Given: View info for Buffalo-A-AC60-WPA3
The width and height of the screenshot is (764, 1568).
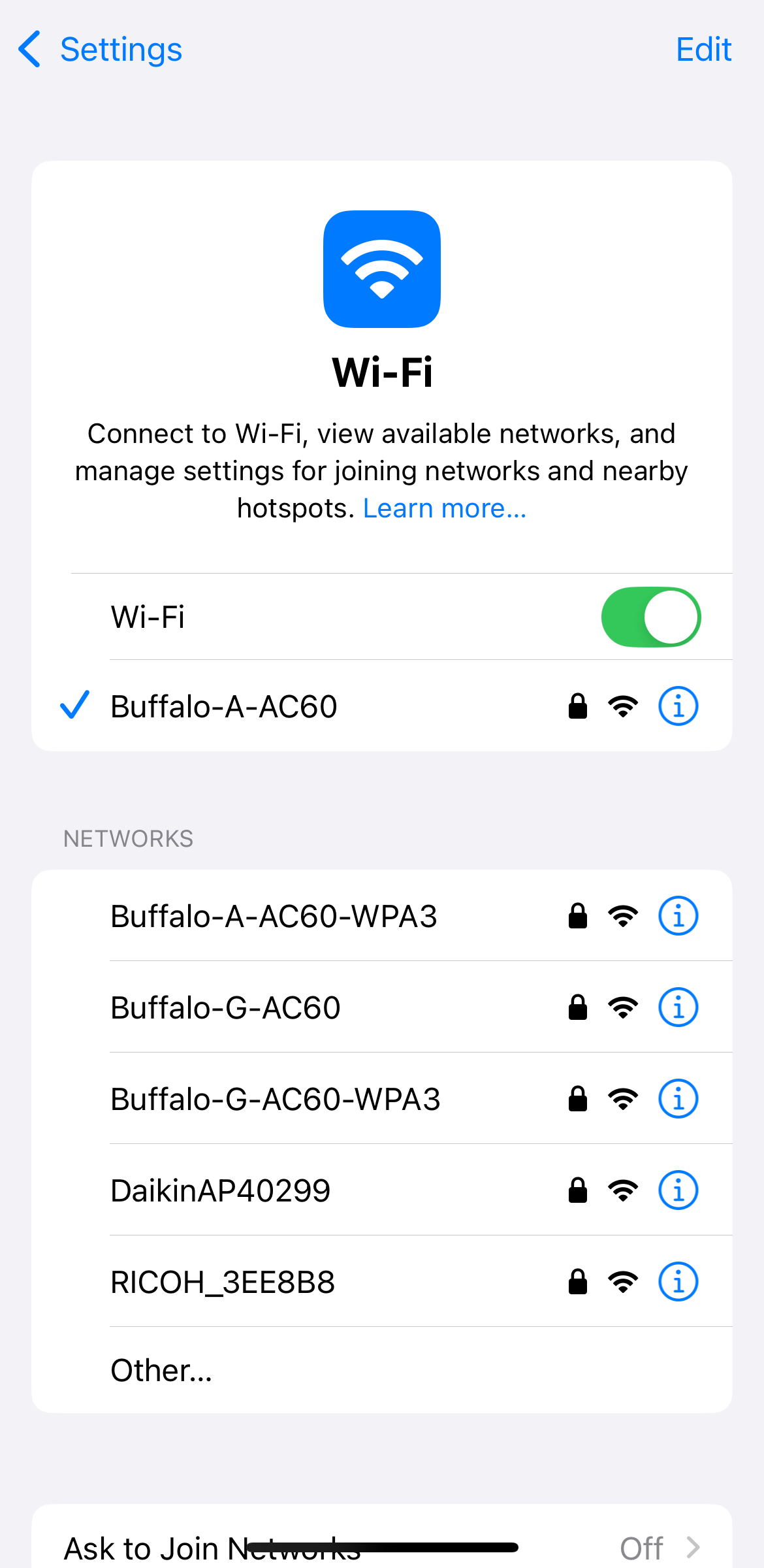Looking at the screenshot, I should [x=678, y=916].
